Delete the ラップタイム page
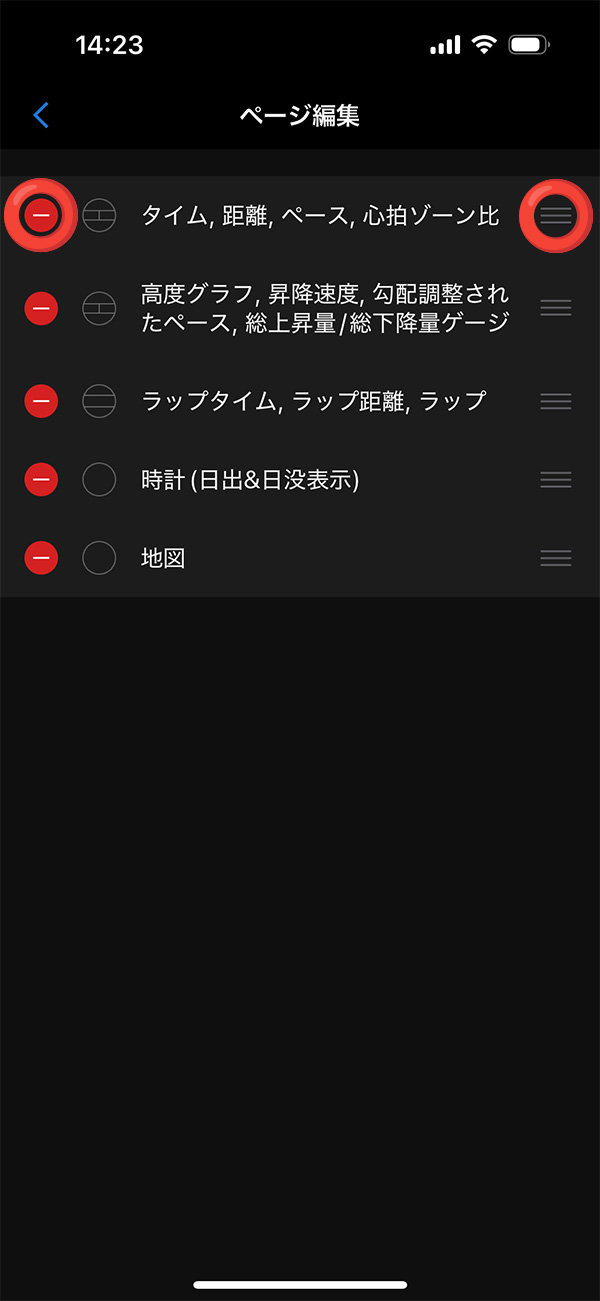Image resolution: width=600 pixels, height=1301 pixels. point(41,401)
